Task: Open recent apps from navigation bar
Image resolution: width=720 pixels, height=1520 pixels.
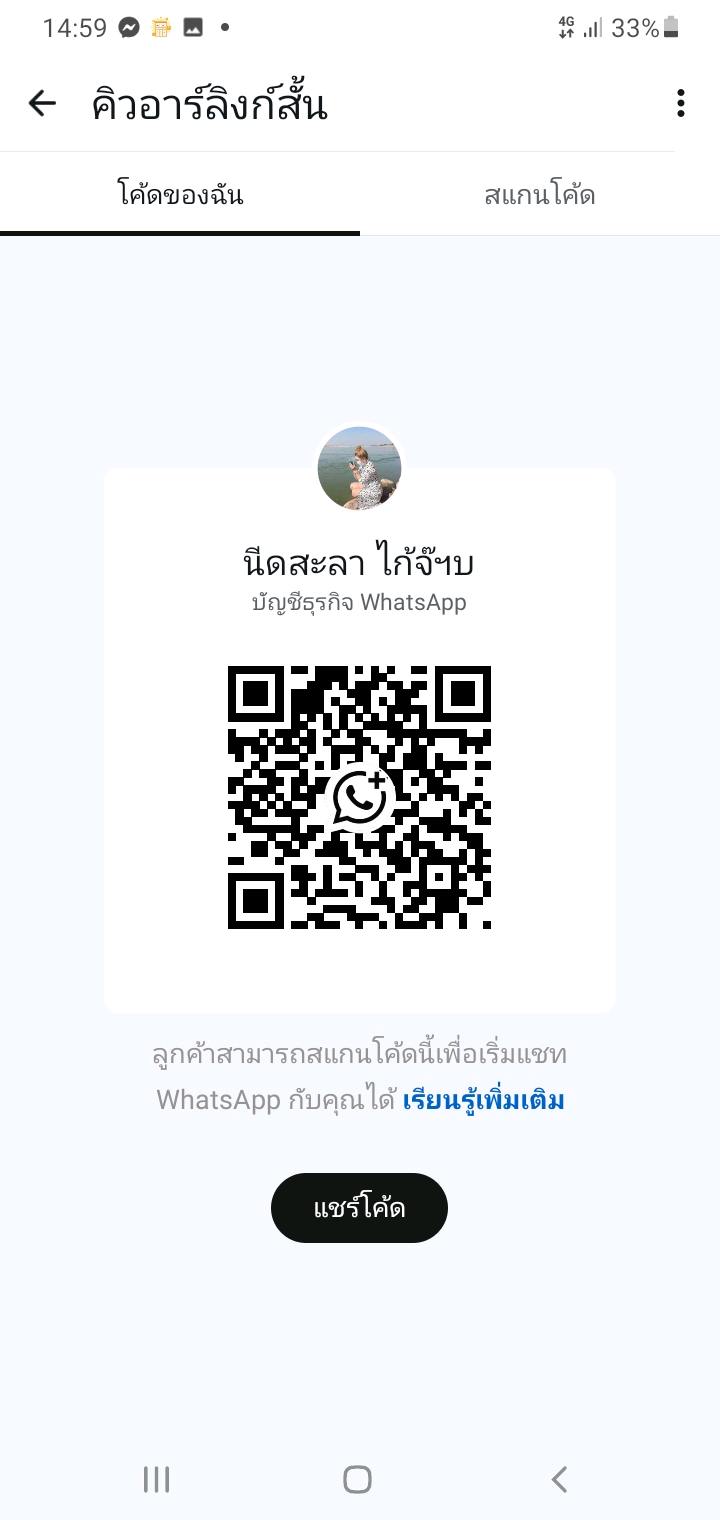Action: point(156,1479)
